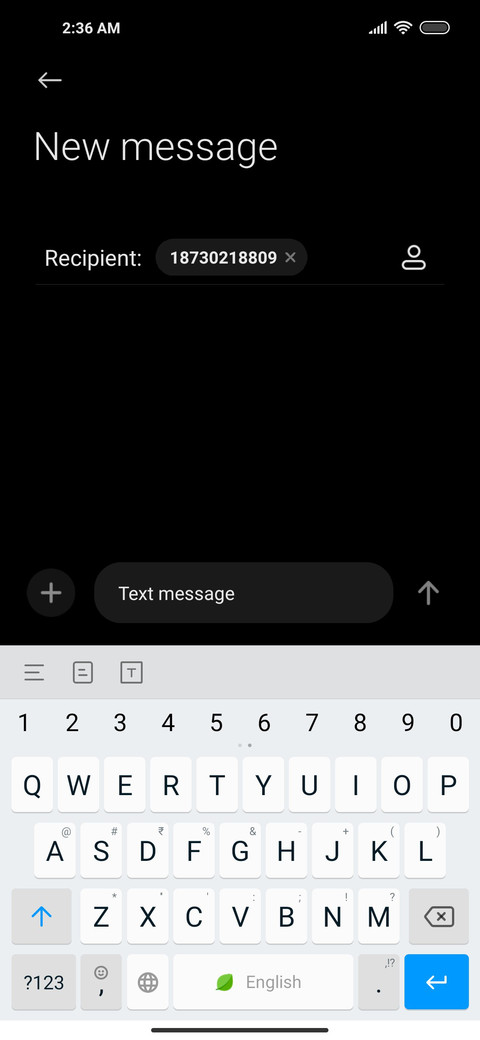Open the keyboard menu icon
This screenshot has width=480, height=1040.
pos(34,673)
